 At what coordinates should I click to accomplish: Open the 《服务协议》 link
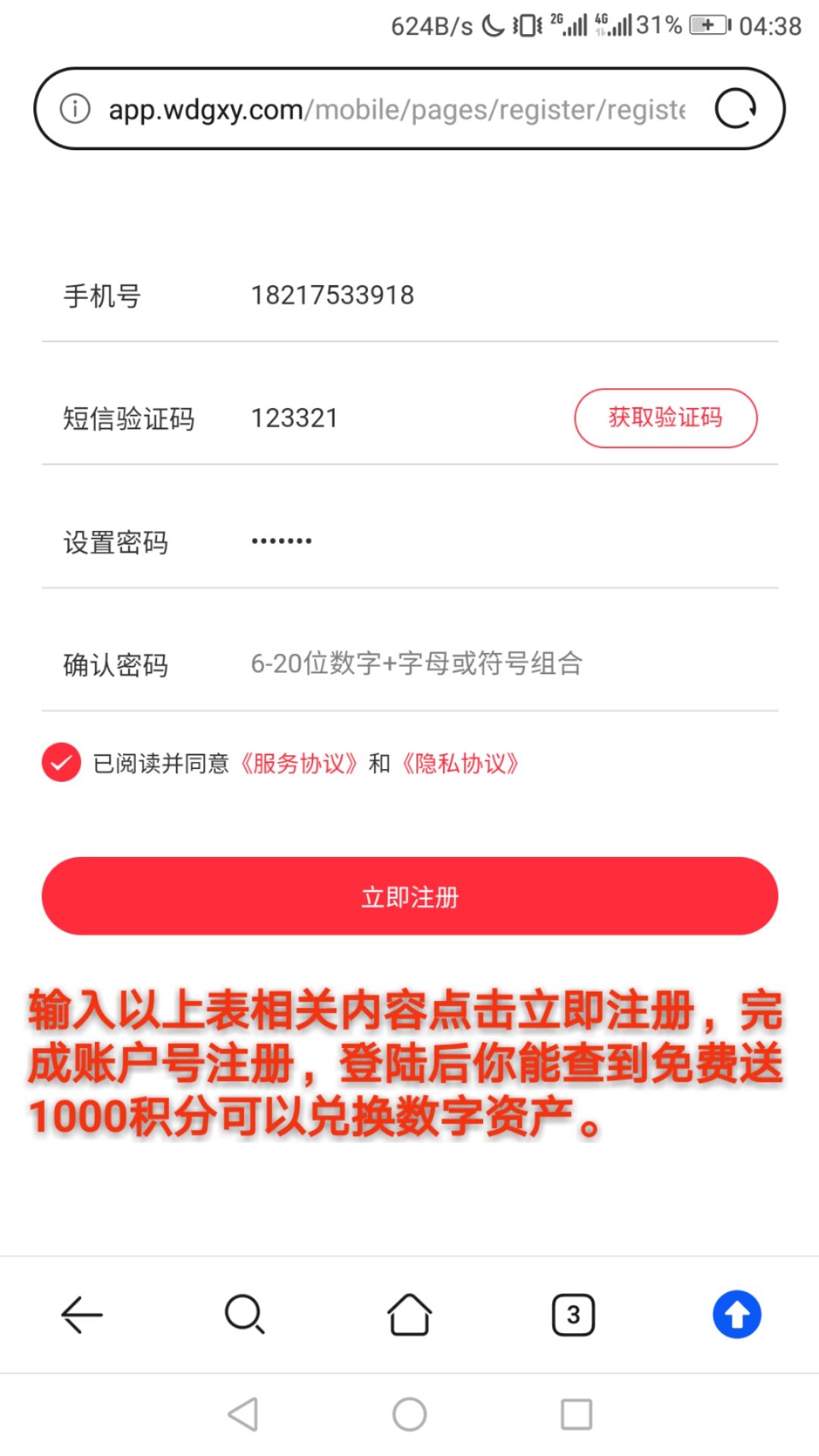pyautogui.click(x=299, y=764)
